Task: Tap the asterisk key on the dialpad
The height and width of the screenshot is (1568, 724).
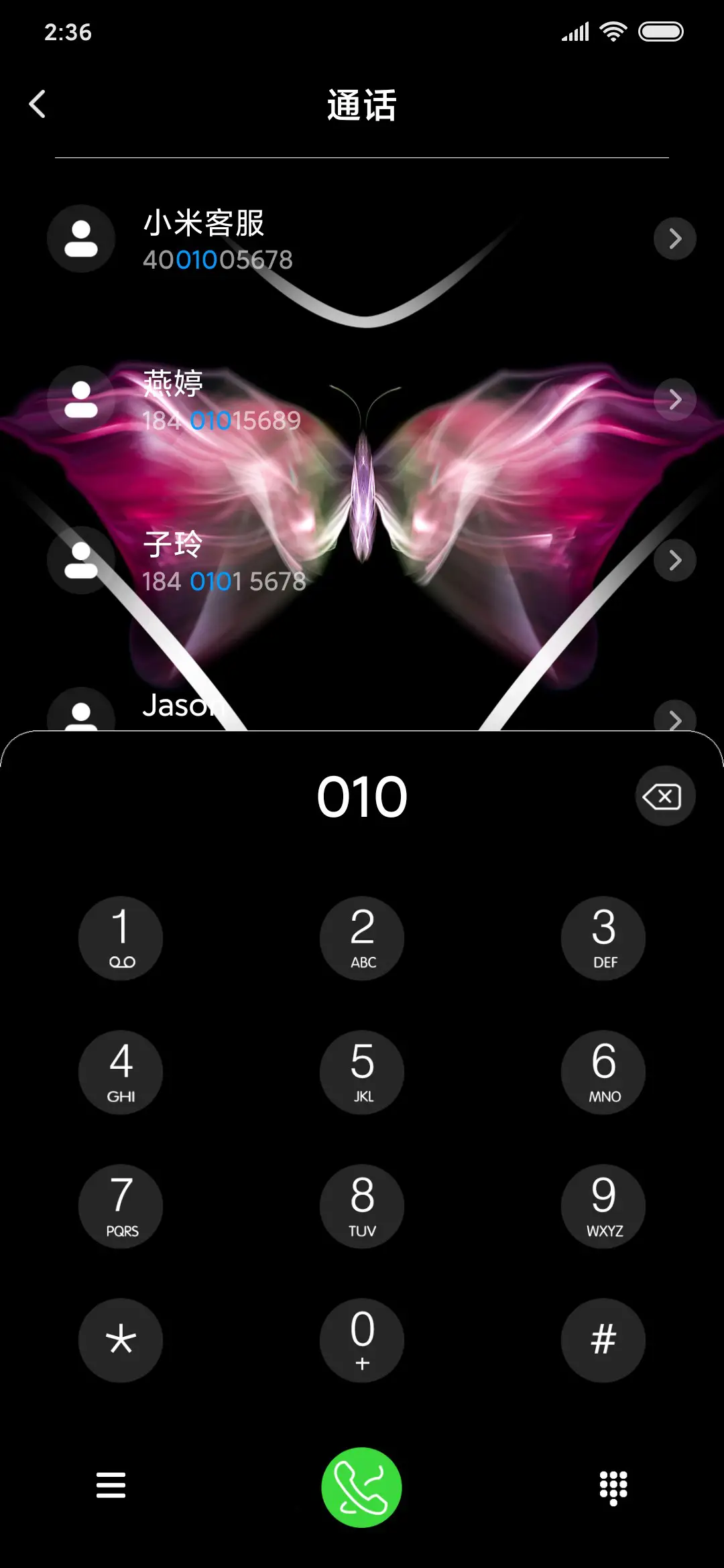Action: [120, 1341]
